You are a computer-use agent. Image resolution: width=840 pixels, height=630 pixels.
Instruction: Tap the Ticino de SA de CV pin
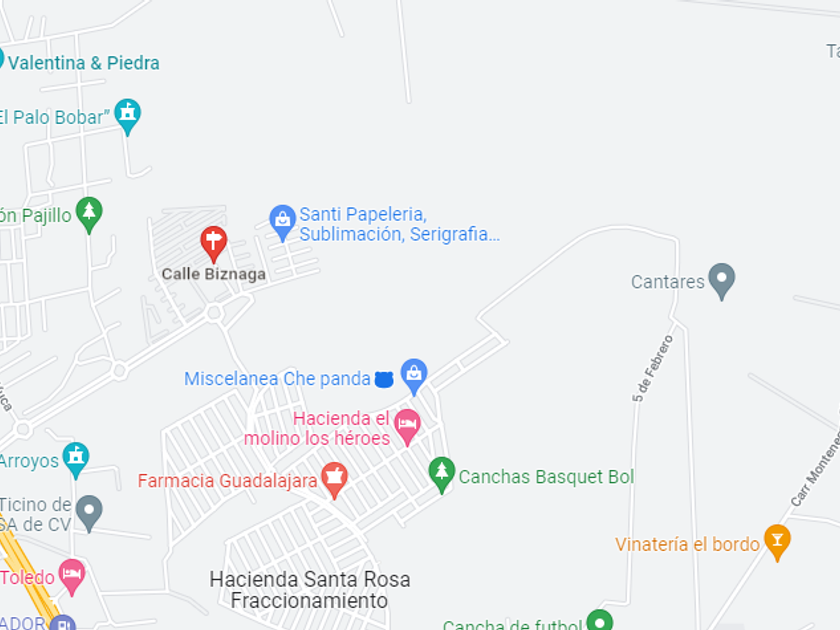tap(89, 512)
